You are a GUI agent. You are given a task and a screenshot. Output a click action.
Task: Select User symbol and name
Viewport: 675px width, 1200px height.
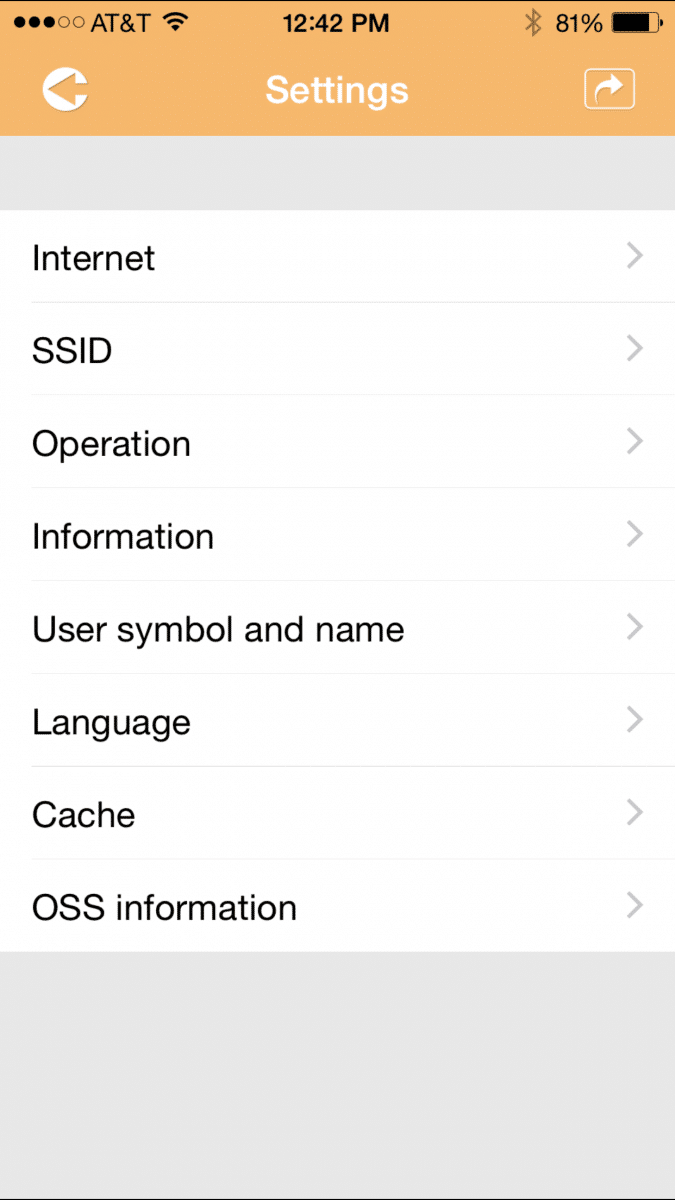[337, 628]
